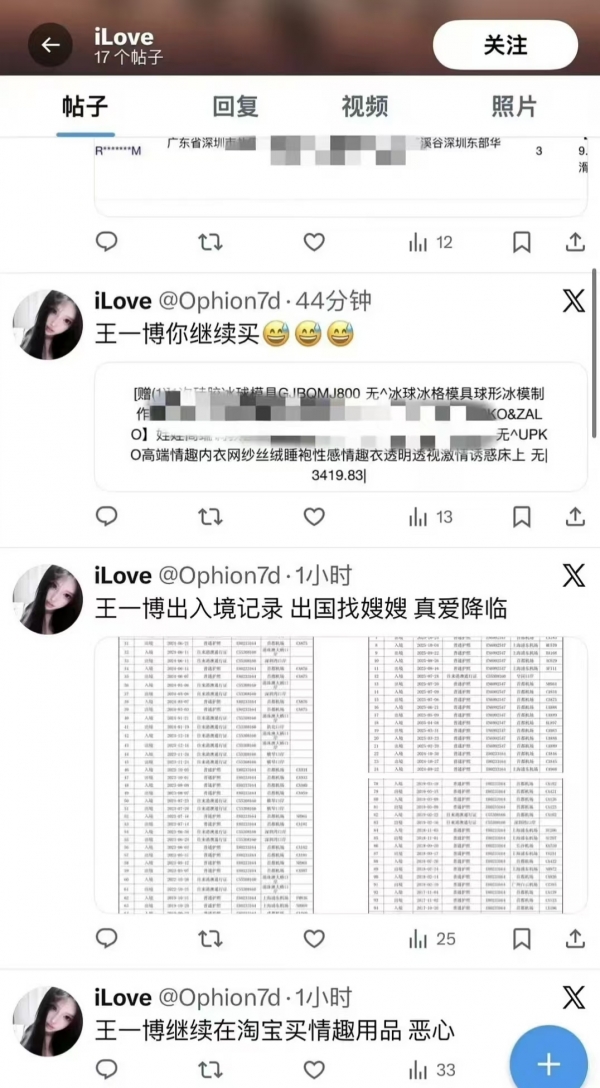Switch to the 视频 tab

pyautogui.click(x=364, y=107)
